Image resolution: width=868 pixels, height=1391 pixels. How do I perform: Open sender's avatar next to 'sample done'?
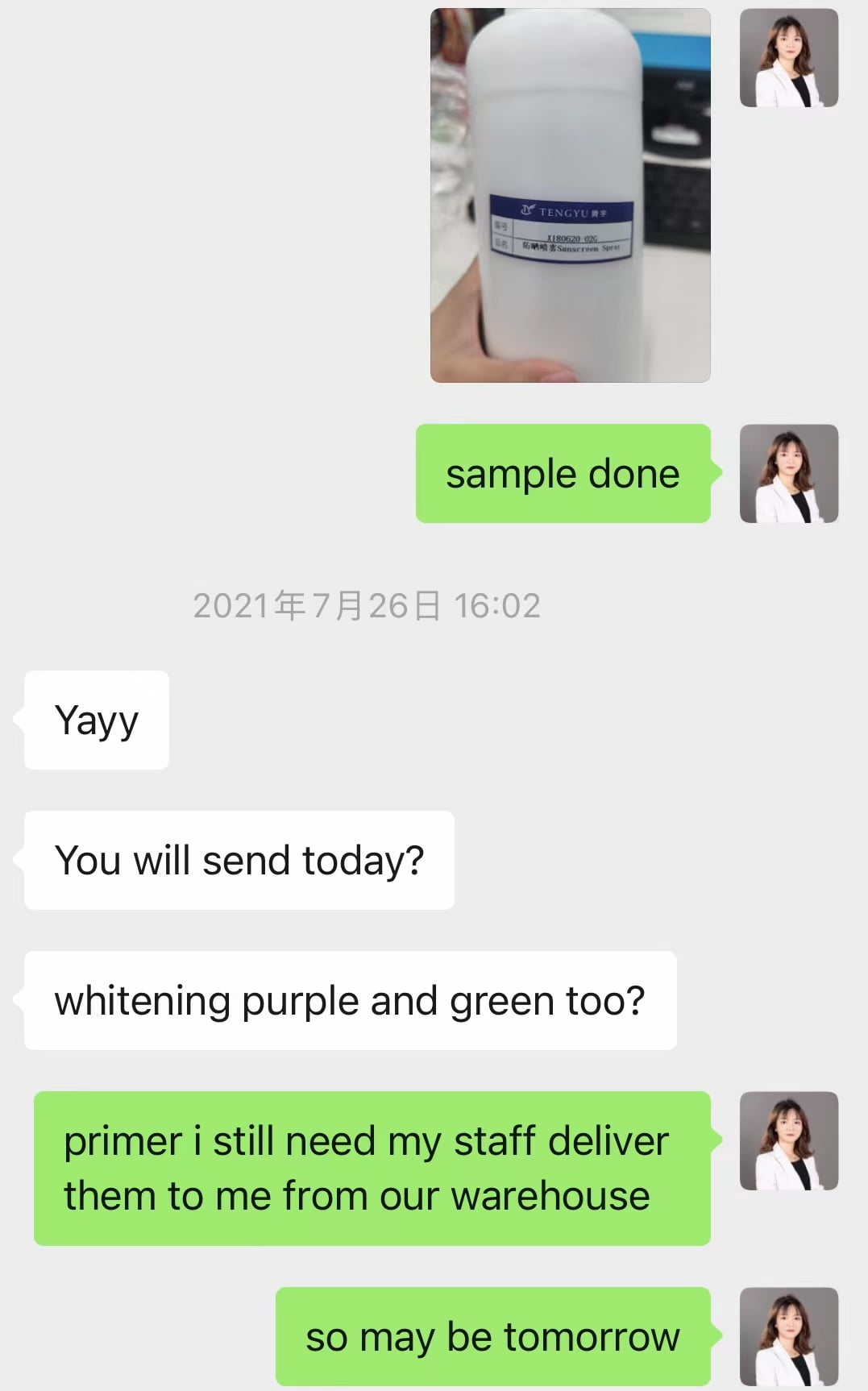(x=789, y=474)
